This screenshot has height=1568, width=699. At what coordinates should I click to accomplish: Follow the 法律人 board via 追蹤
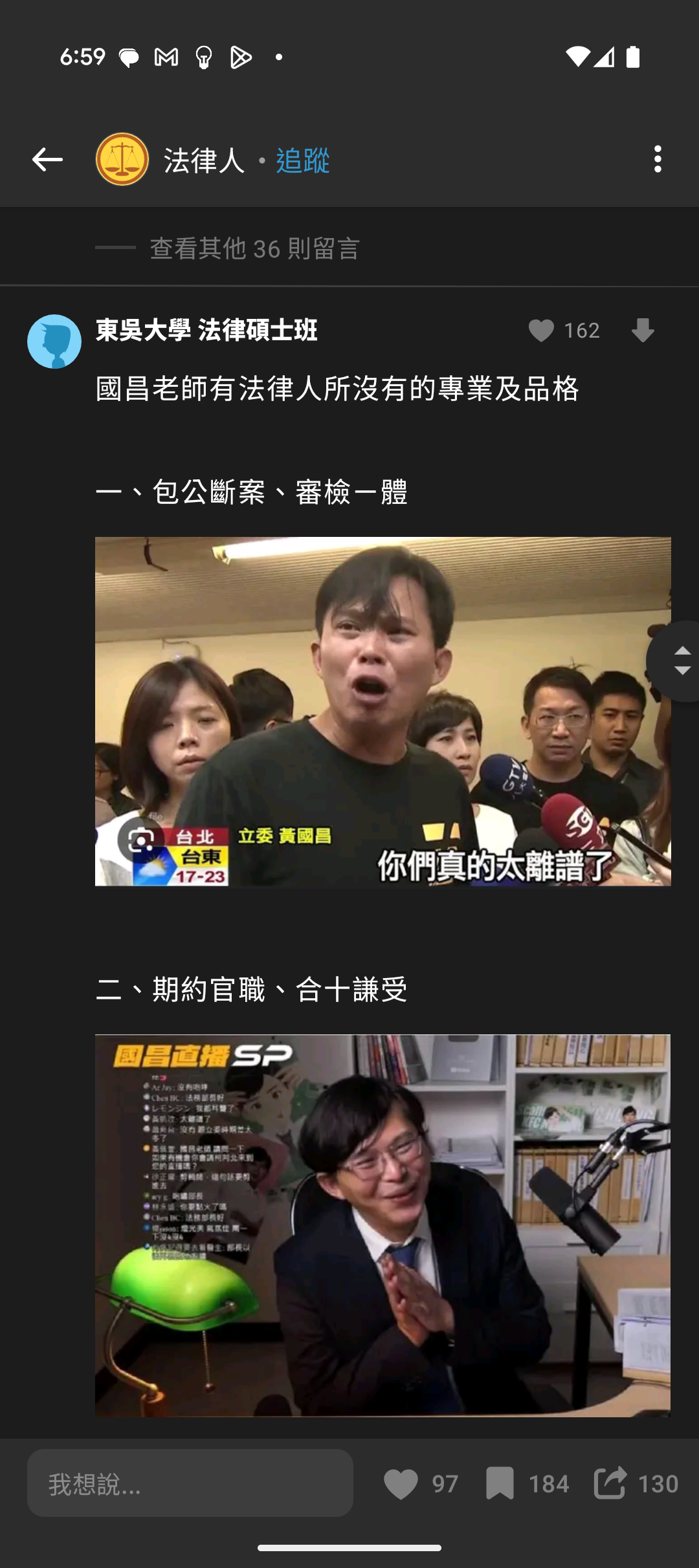point(303,160)
